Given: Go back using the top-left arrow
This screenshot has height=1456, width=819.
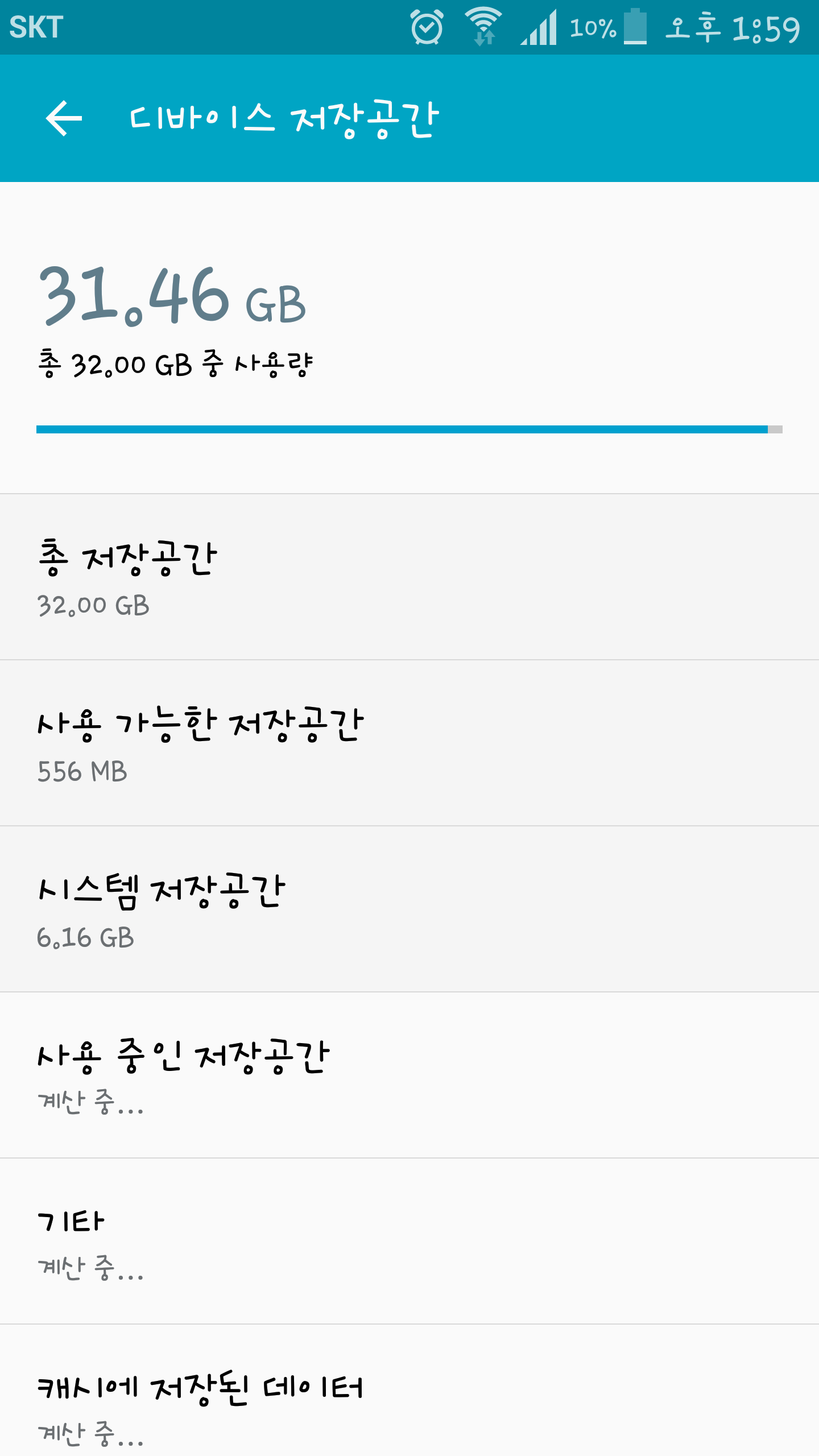Looking at the screenshot, I should pyautogui.click(x=64, y=118).
